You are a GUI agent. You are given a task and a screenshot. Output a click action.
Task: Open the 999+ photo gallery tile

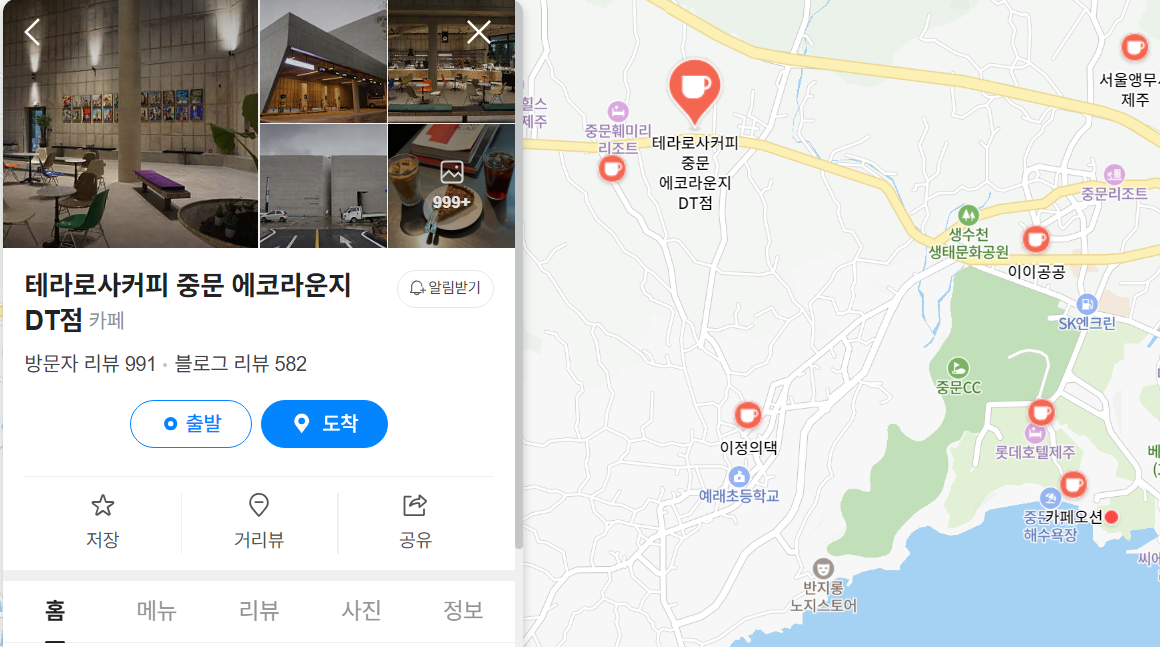pyautogui.click(x=451, y=186)
